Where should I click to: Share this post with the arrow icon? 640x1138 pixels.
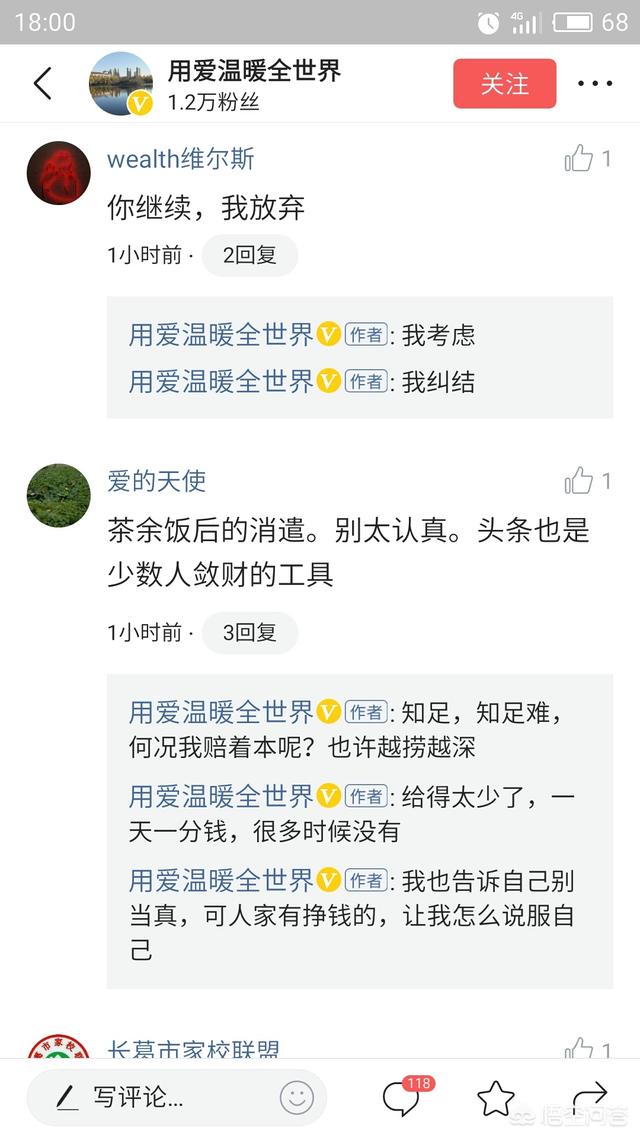[x=590, y=1097]
